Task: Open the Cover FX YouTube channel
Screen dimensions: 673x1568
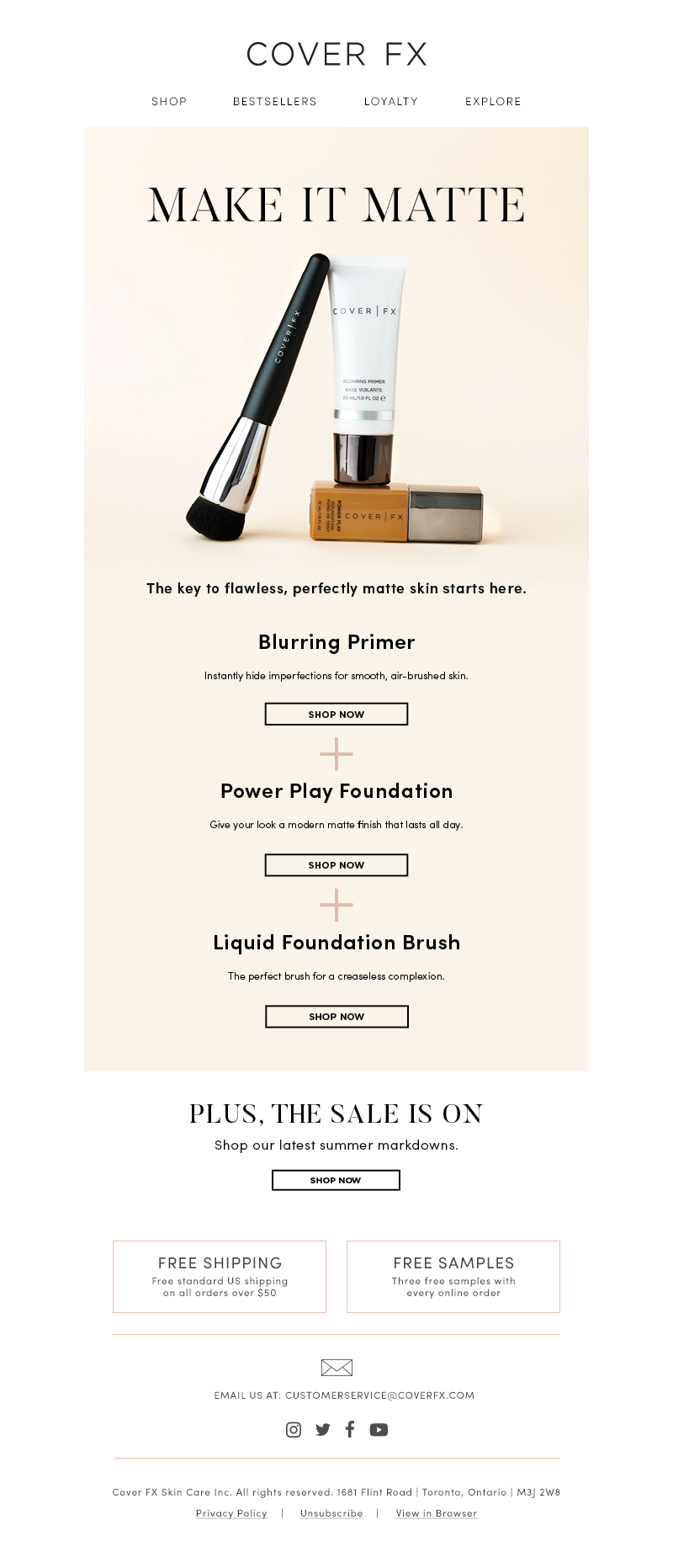Action: click(x=379, y=1429)
